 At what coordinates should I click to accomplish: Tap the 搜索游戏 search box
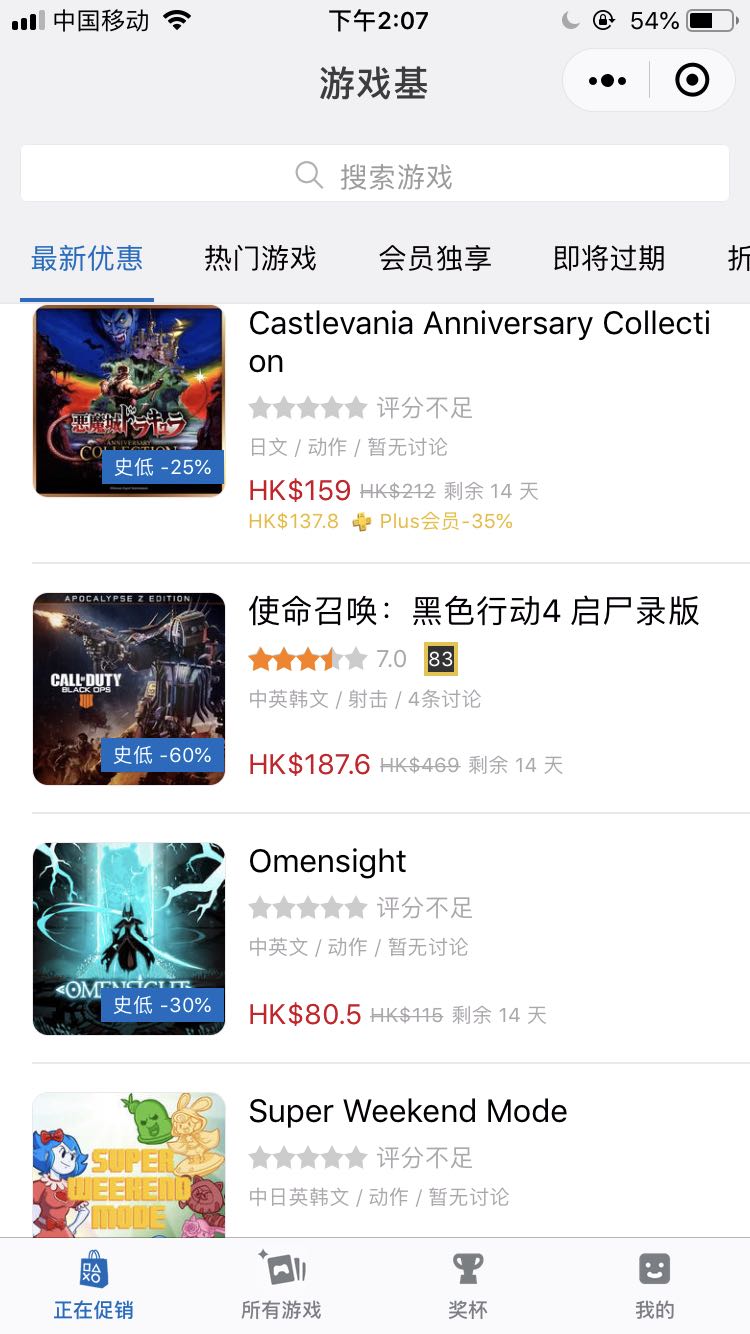point(375,176)
